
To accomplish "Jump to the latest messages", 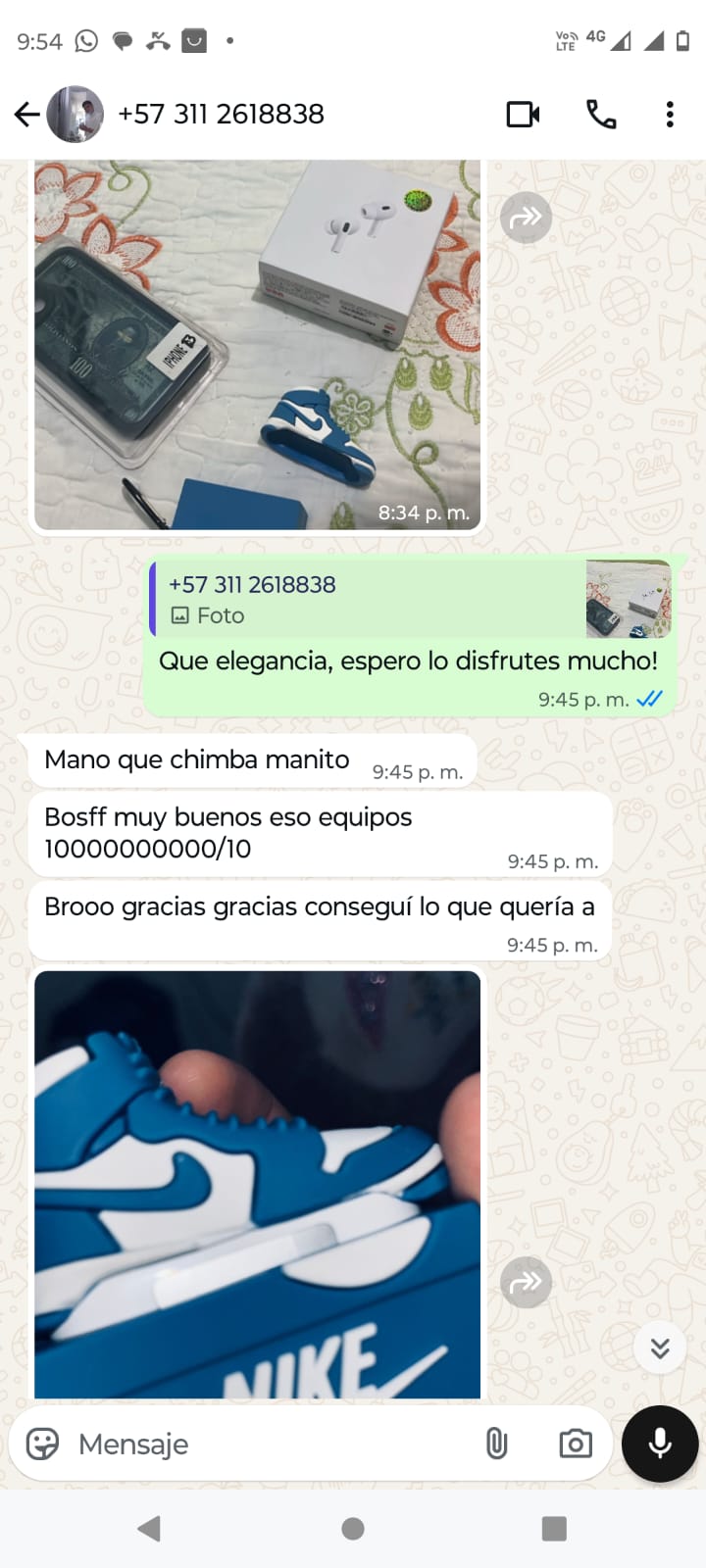I will 660,1347.
